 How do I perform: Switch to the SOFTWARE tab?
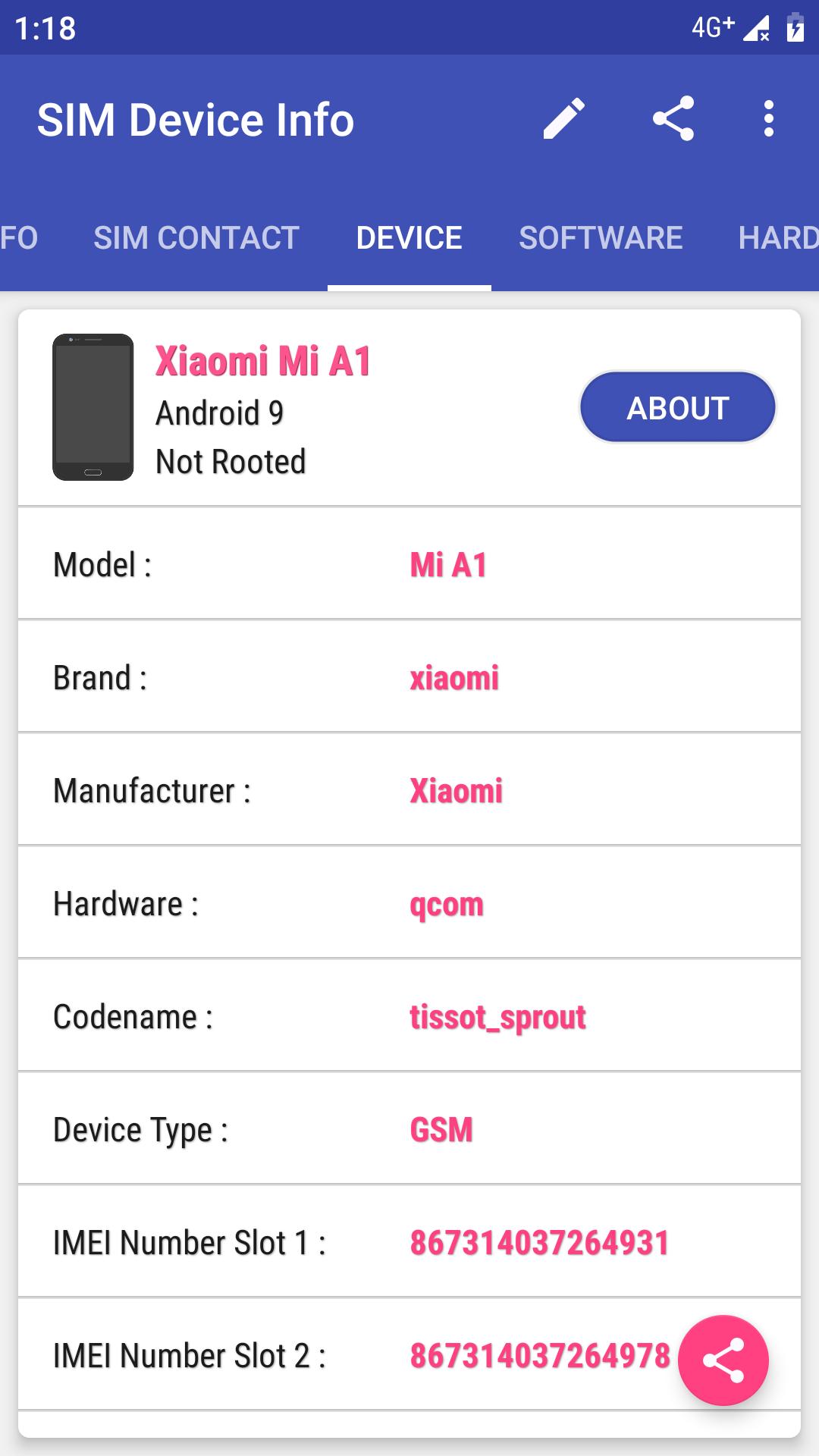[x=601, y=238]
